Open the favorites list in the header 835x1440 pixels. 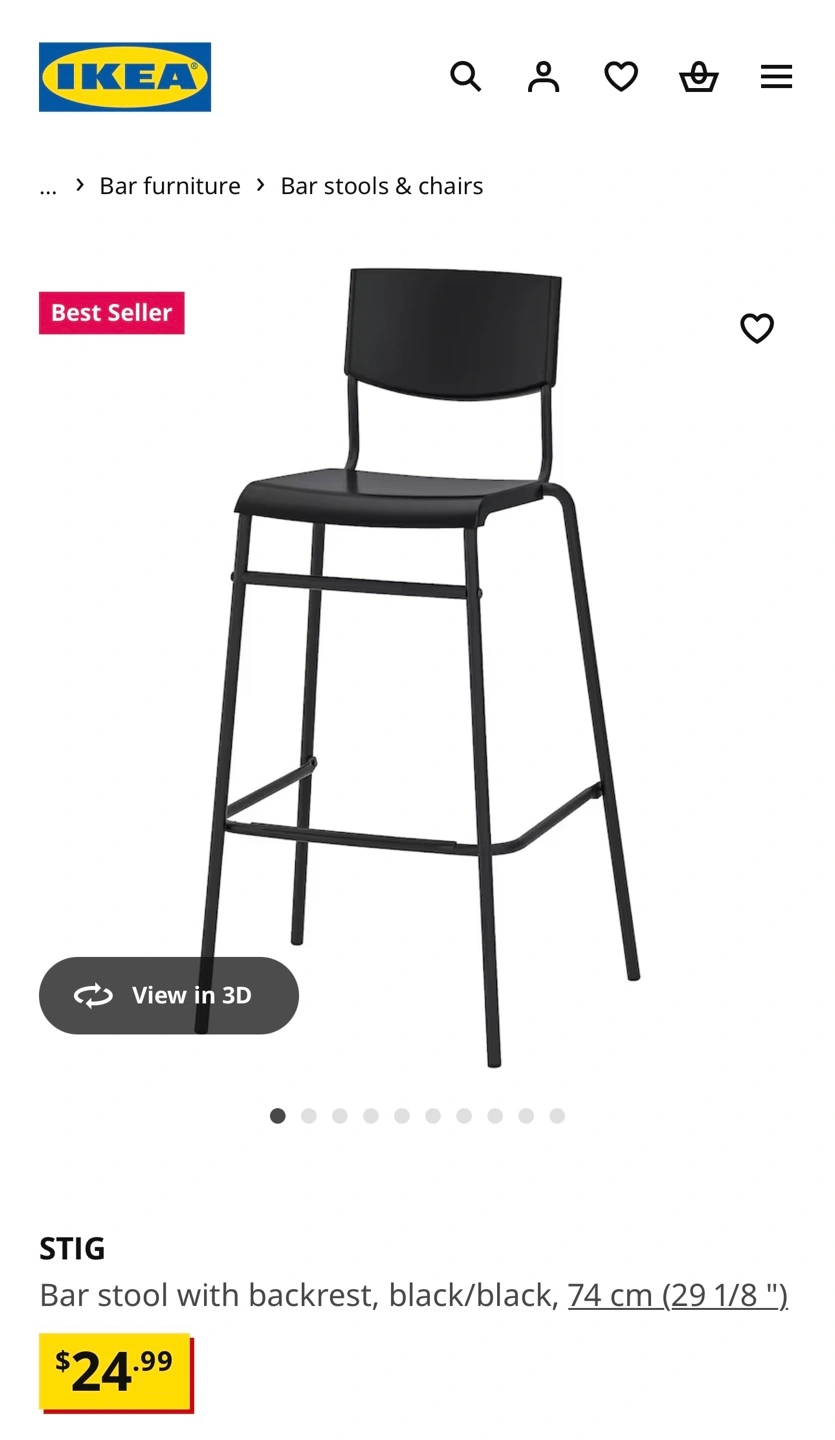[621, 76]
